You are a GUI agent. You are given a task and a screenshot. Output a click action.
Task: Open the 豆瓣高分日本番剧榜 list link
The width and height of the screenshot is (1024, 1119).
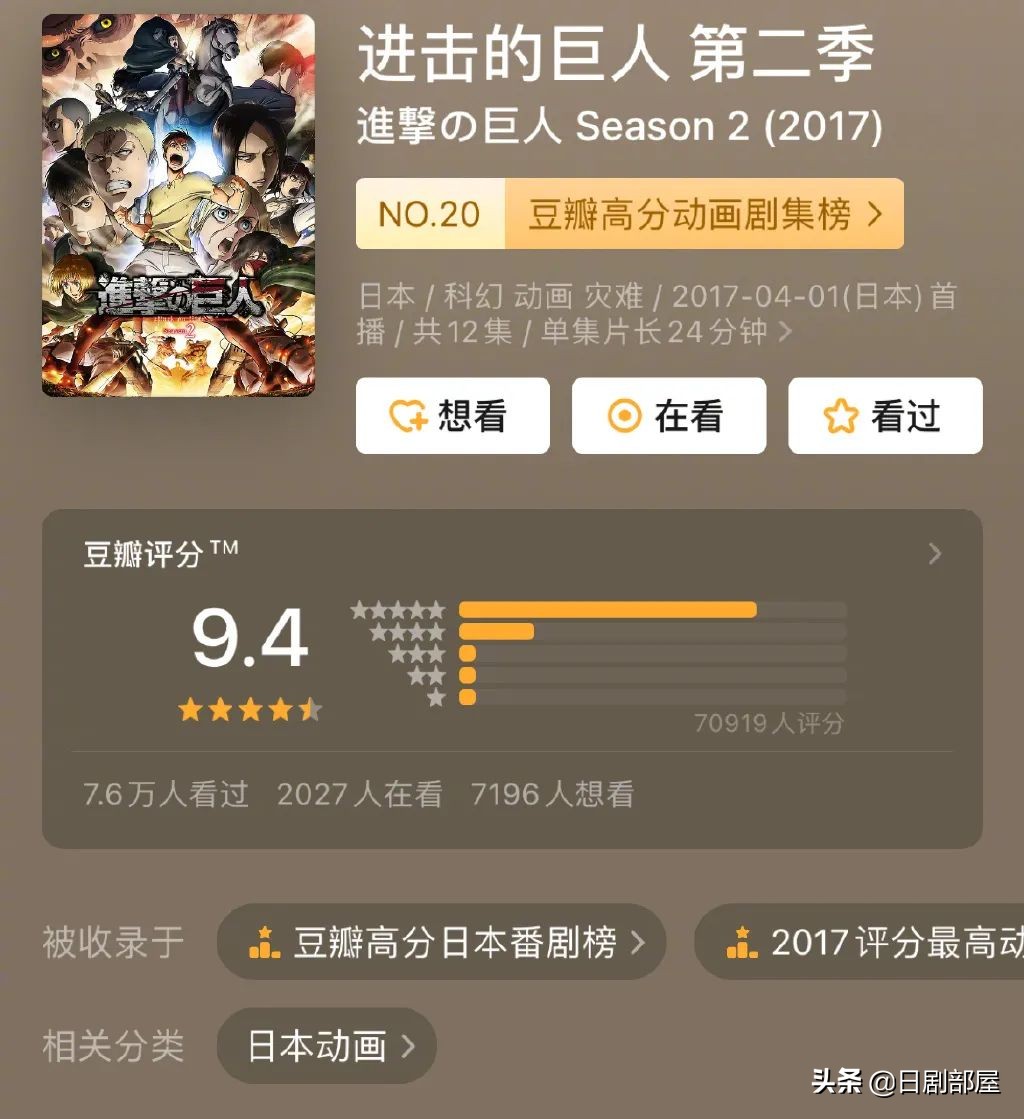pyautogui.click(x=440, y=941)
